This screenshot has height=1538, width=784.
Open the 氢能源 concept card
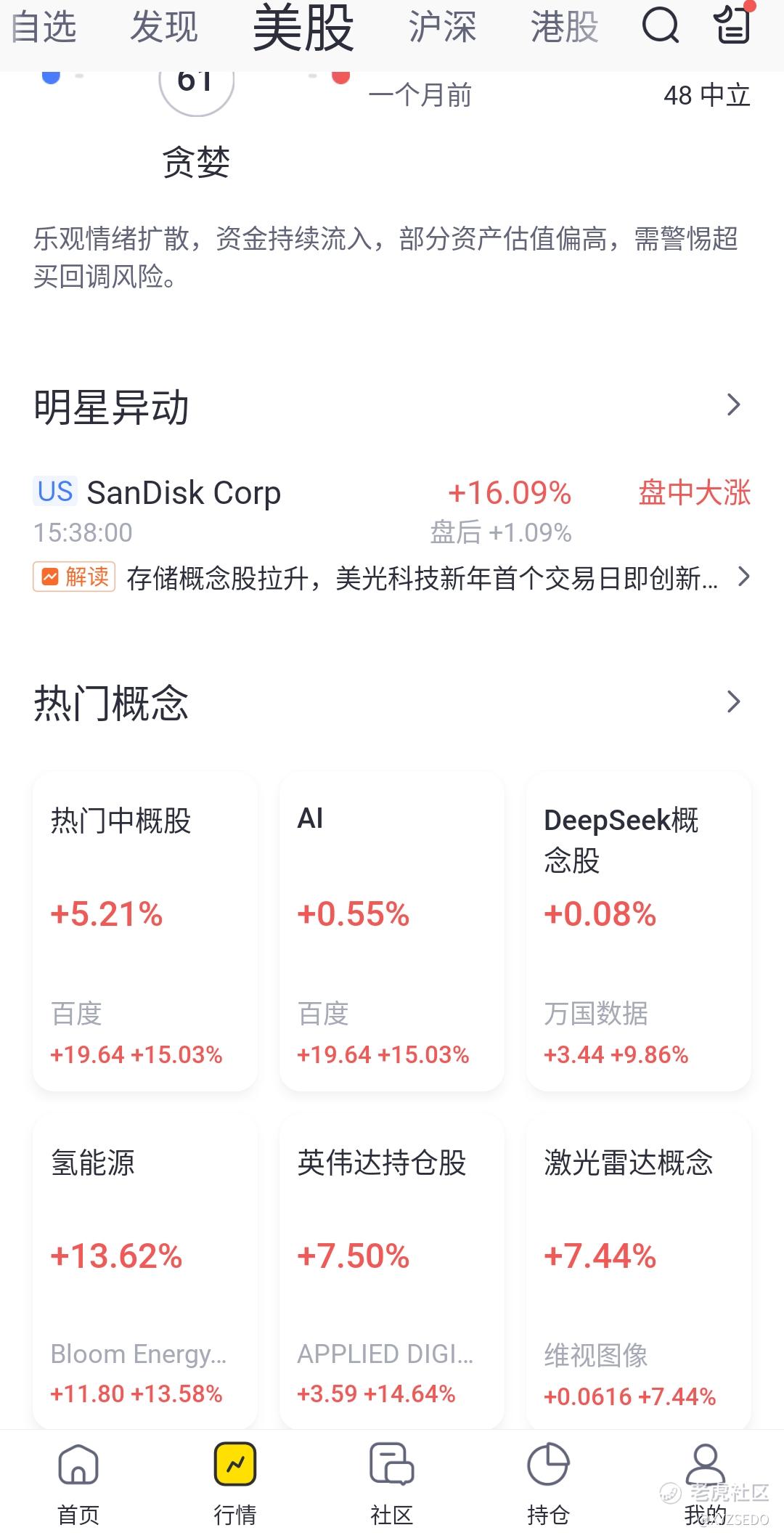click(145, 1271)
